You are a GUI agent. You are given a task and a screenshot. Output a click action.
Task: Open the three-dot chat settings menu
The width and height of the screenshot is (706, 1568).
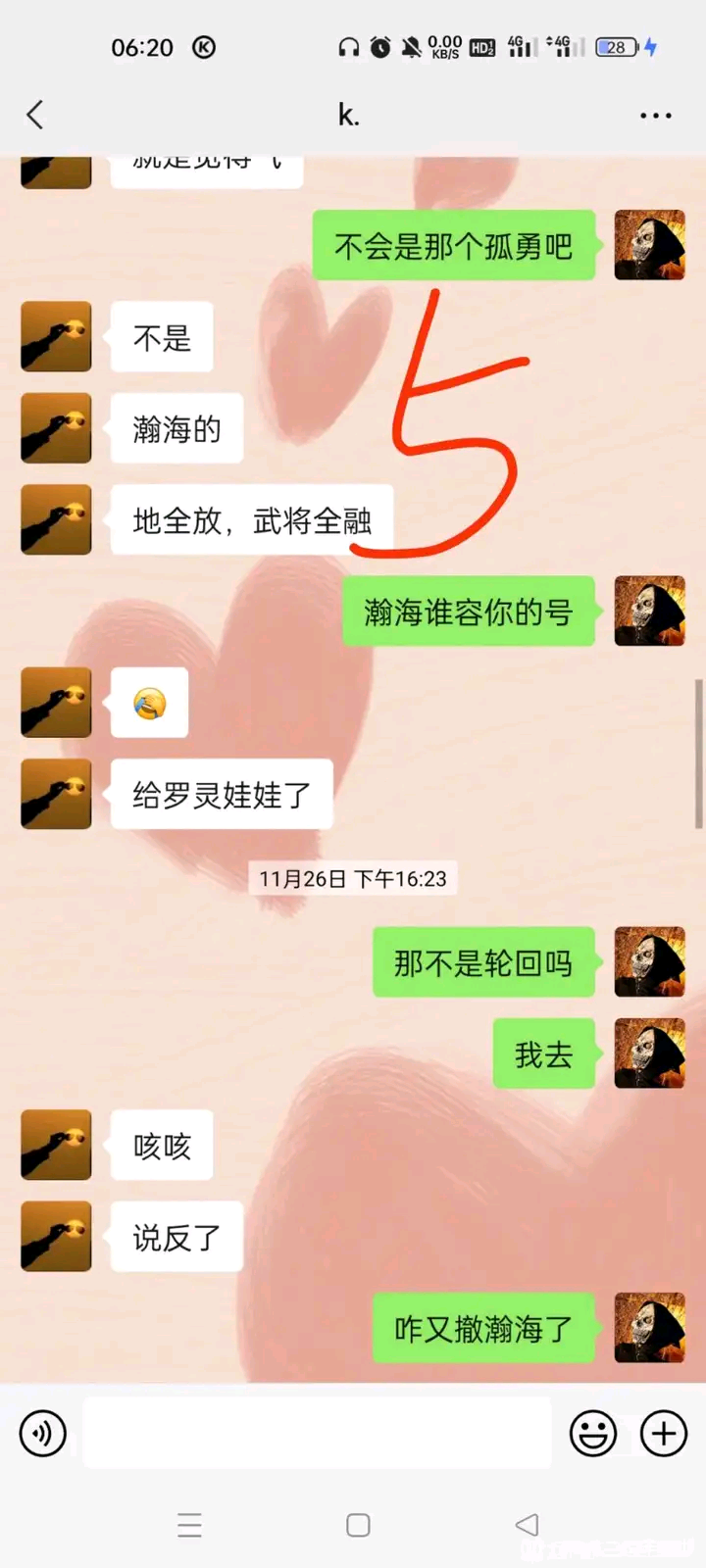[x=654, y=115]
